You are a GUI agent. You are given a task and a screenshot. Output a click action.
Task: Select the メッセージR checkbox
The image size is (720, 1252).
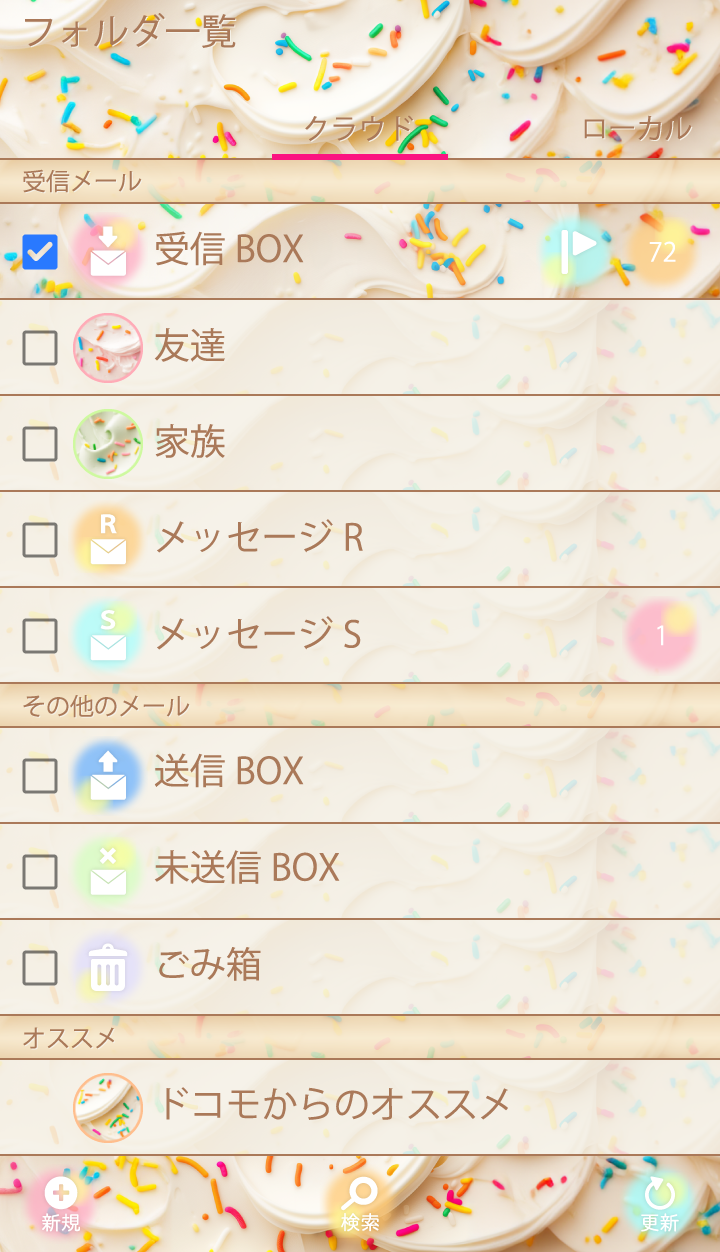tap(40, 539)
